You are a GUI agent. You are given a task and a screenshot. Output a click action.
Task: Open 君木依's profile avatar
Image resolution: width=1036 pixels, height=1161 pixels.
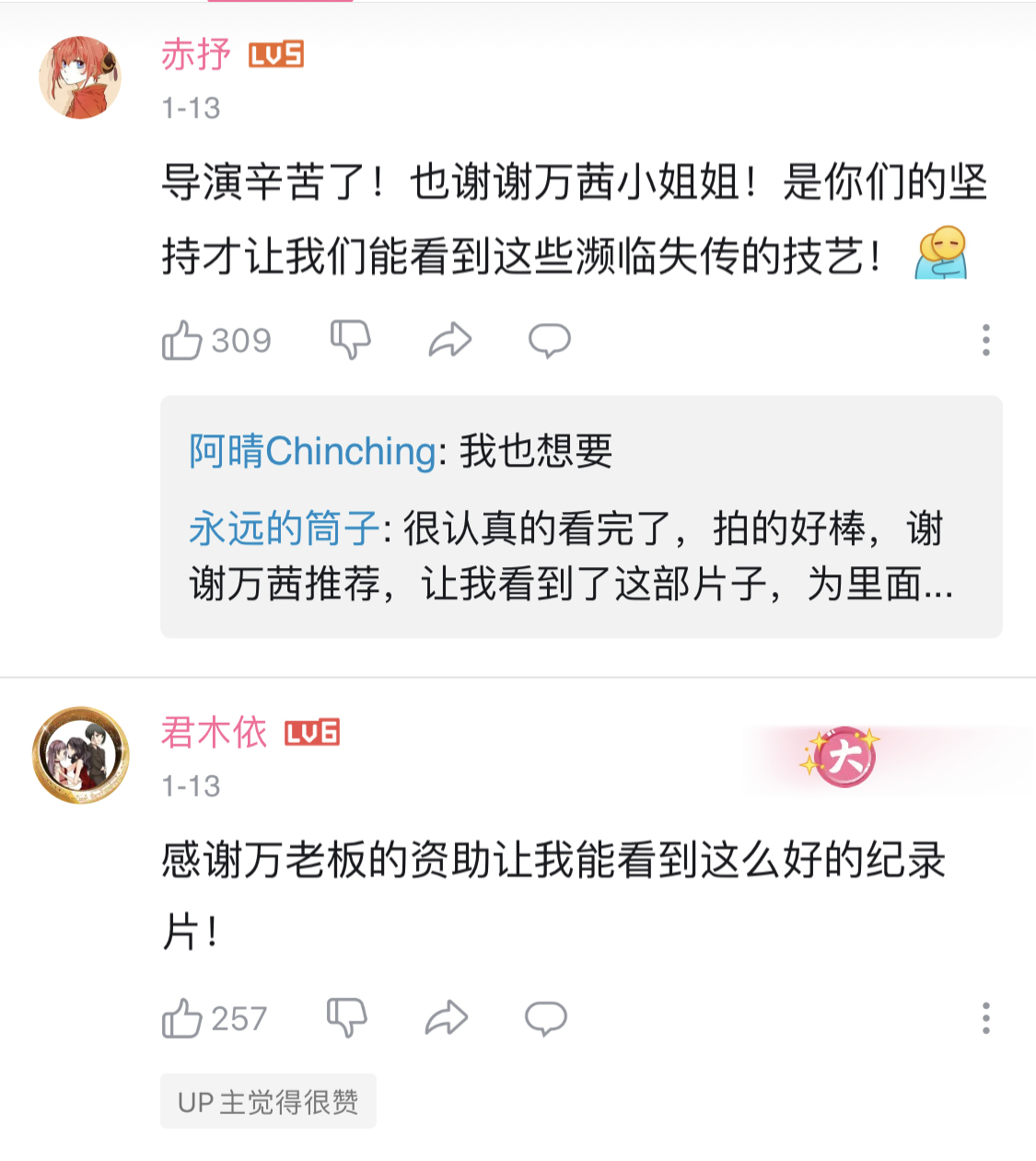tap(80, 755)
